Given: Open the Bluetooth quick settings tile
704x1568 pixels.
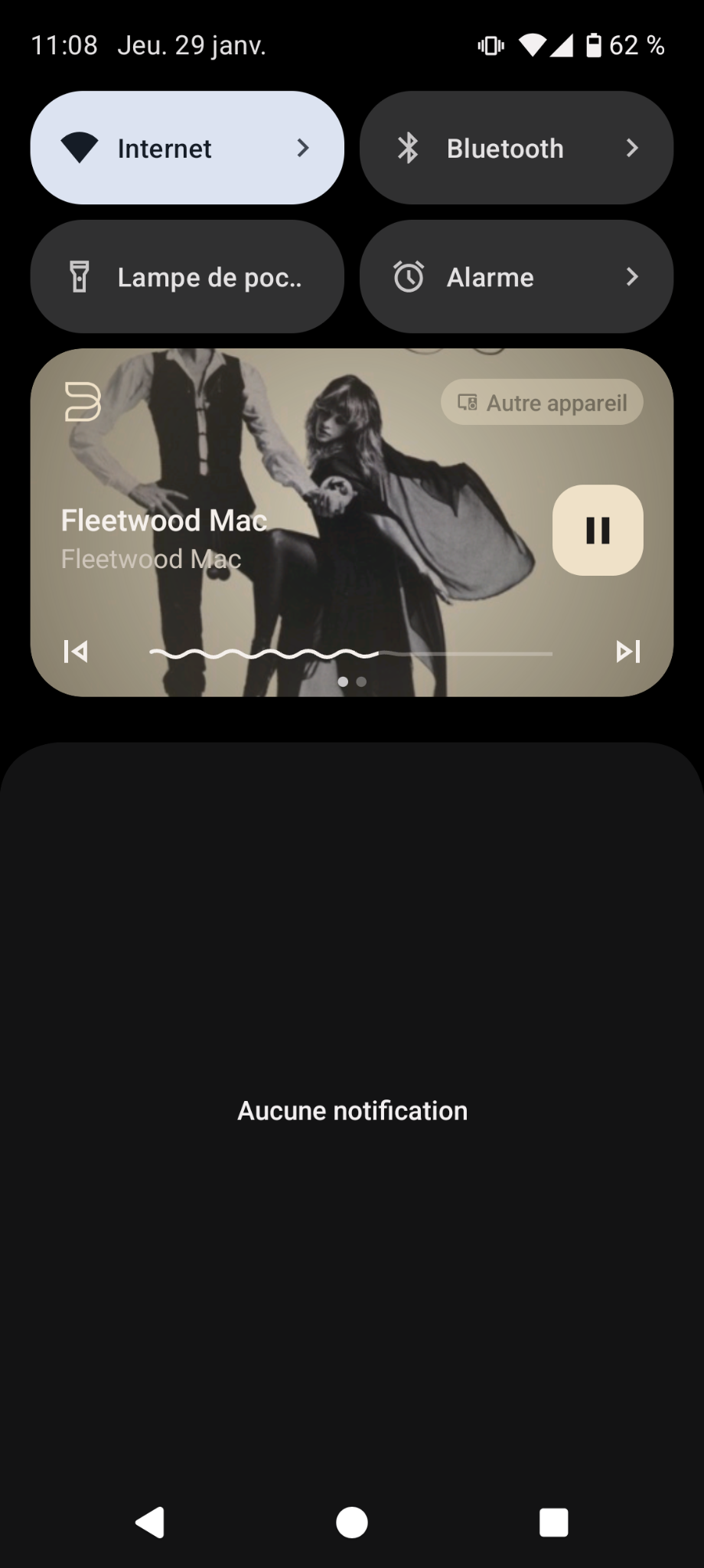Looking at the screenshot, I should (x=516, y=148).
